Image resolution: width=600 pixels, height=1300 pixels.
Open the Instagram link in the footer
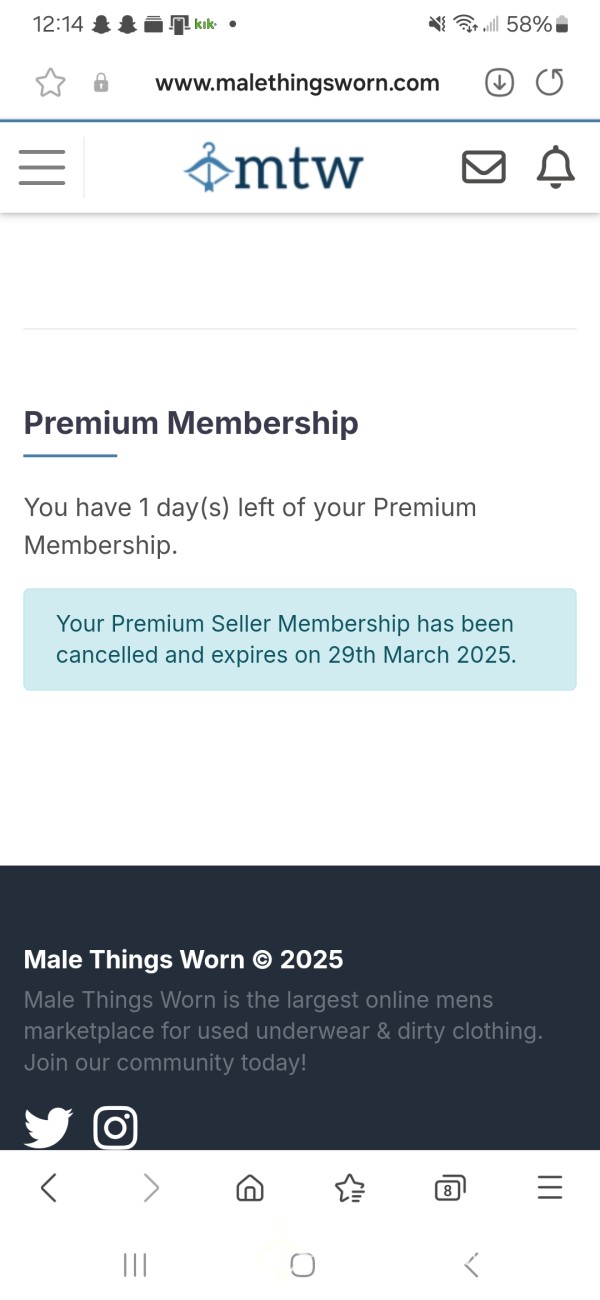point(115,1128)
